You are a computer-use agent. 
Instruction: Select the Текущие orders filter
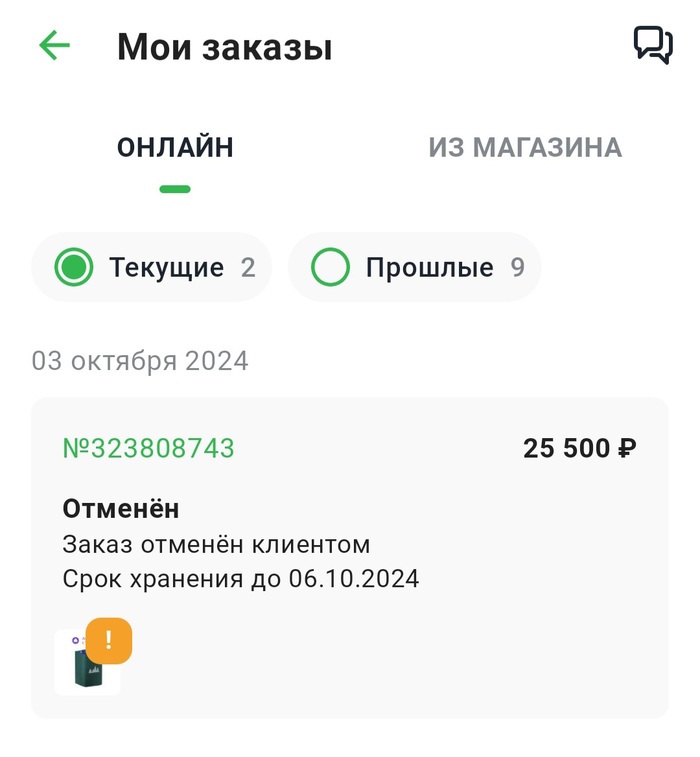pyautogui.click(x=152, y=268)
